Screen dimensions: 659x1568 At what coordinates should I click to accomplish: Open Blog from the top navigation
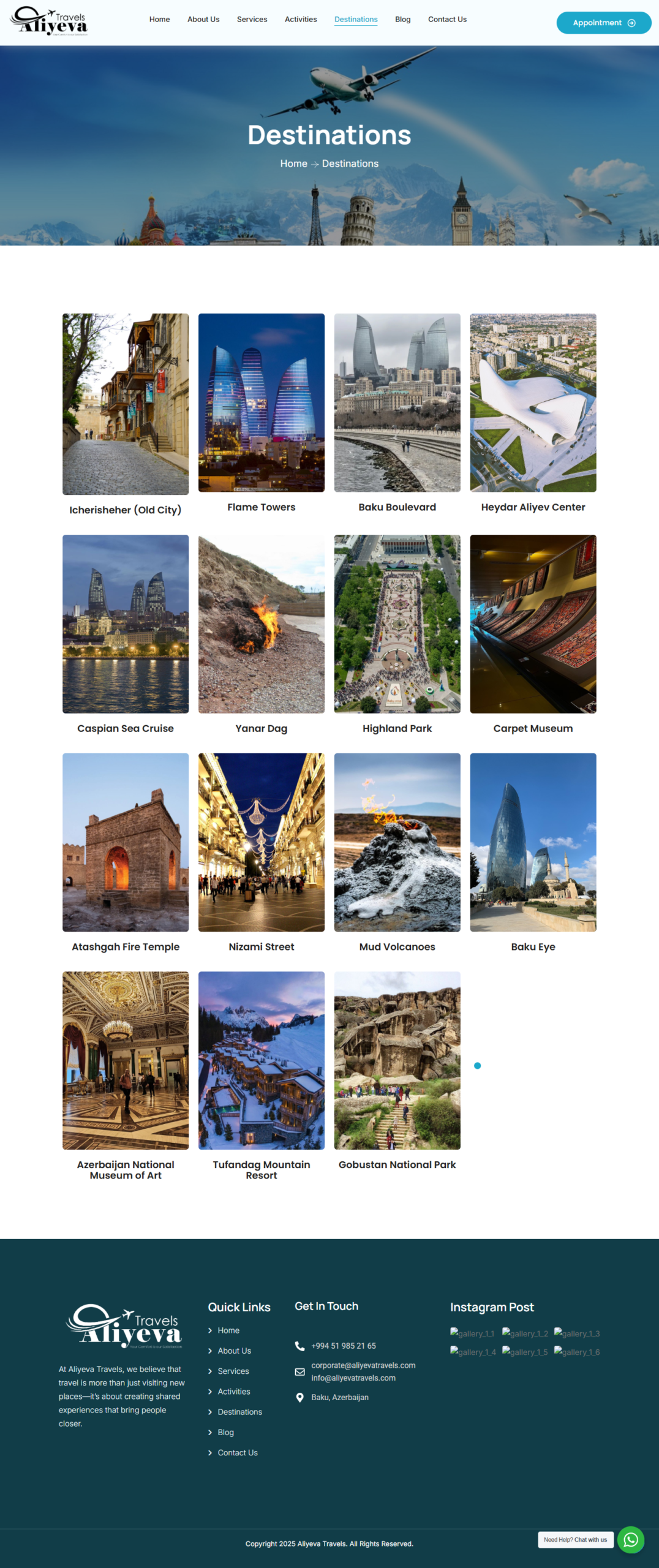click(x=402, y=20)
